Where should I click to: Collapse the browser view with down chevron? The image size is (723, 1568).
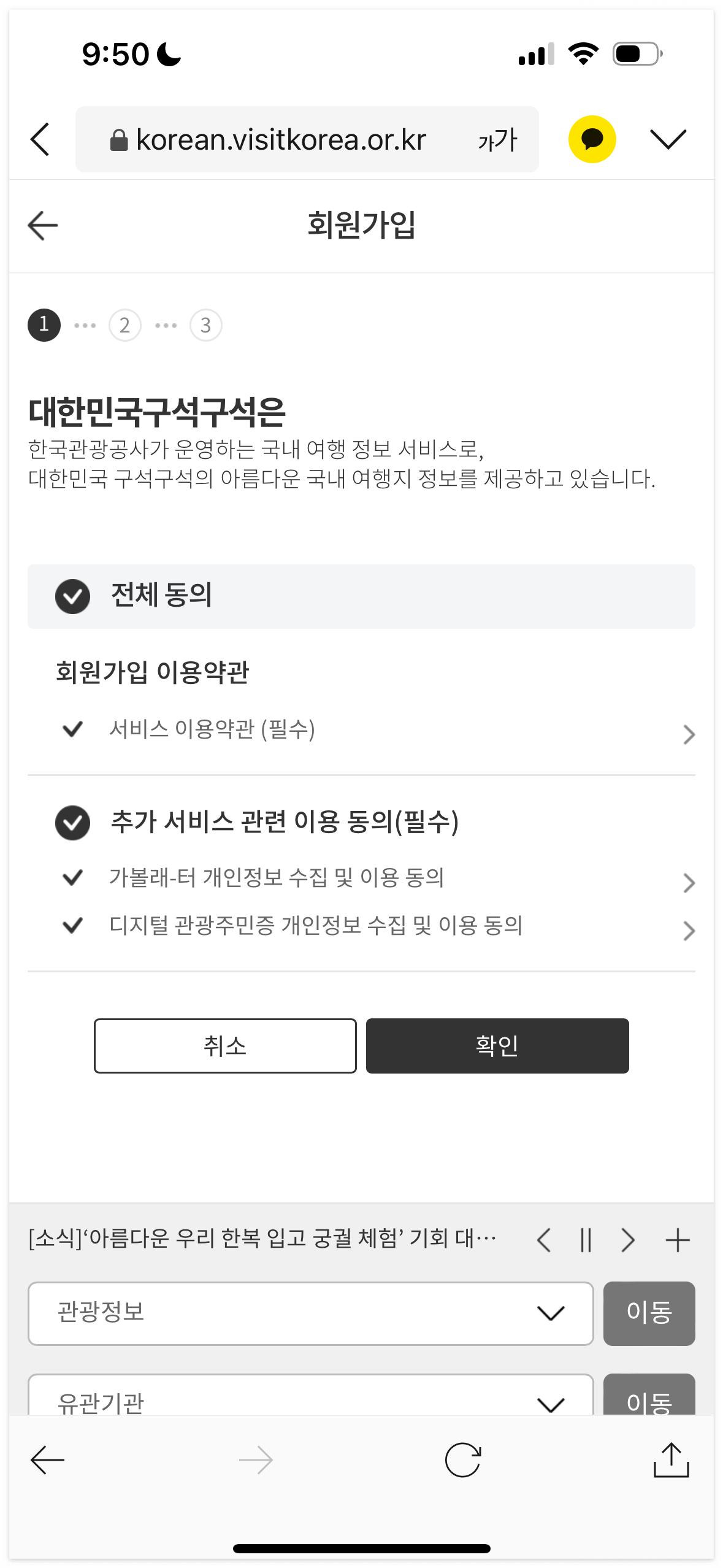coord(669,139)
